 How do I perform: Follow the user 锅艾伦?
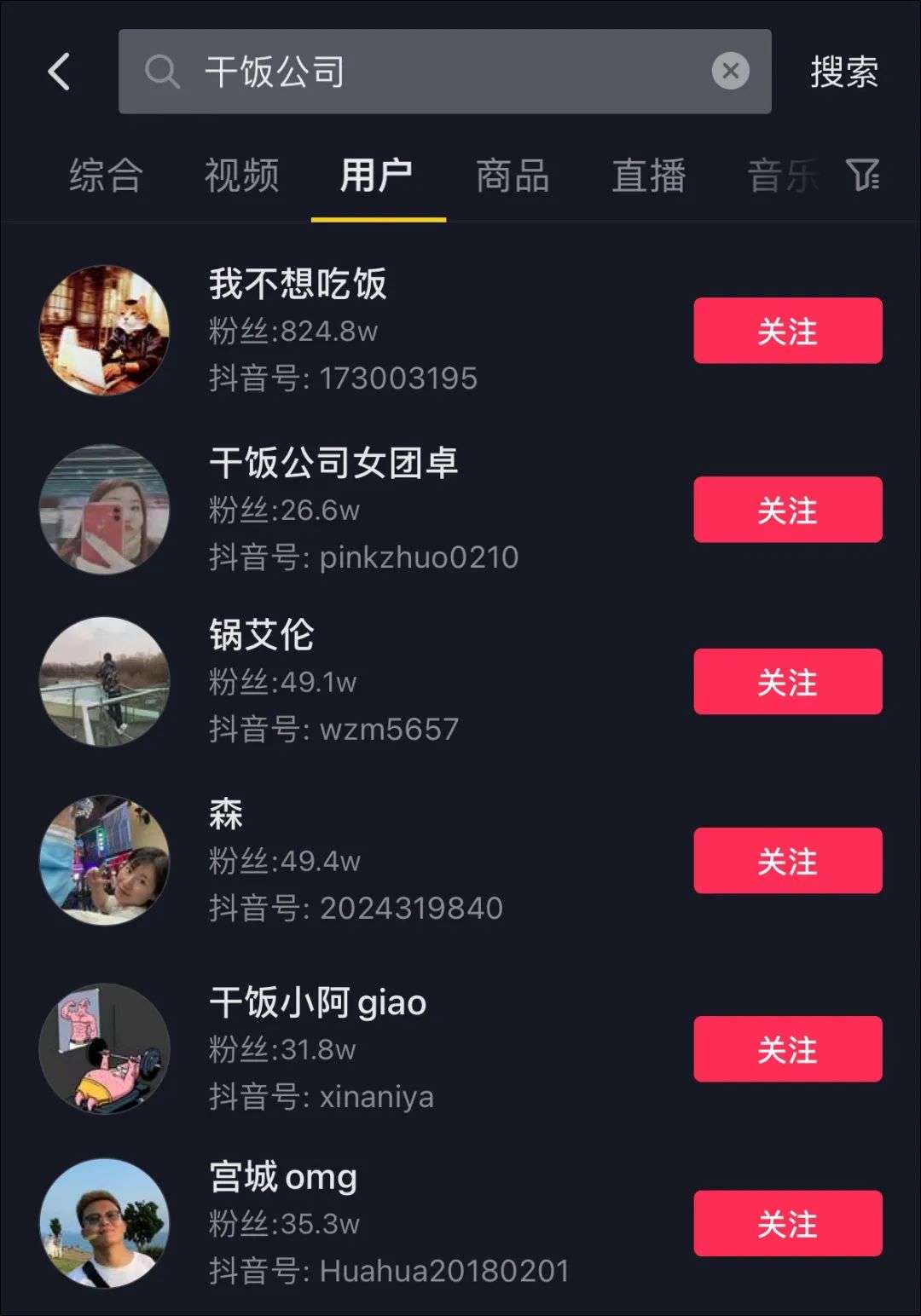click(787, 682)
